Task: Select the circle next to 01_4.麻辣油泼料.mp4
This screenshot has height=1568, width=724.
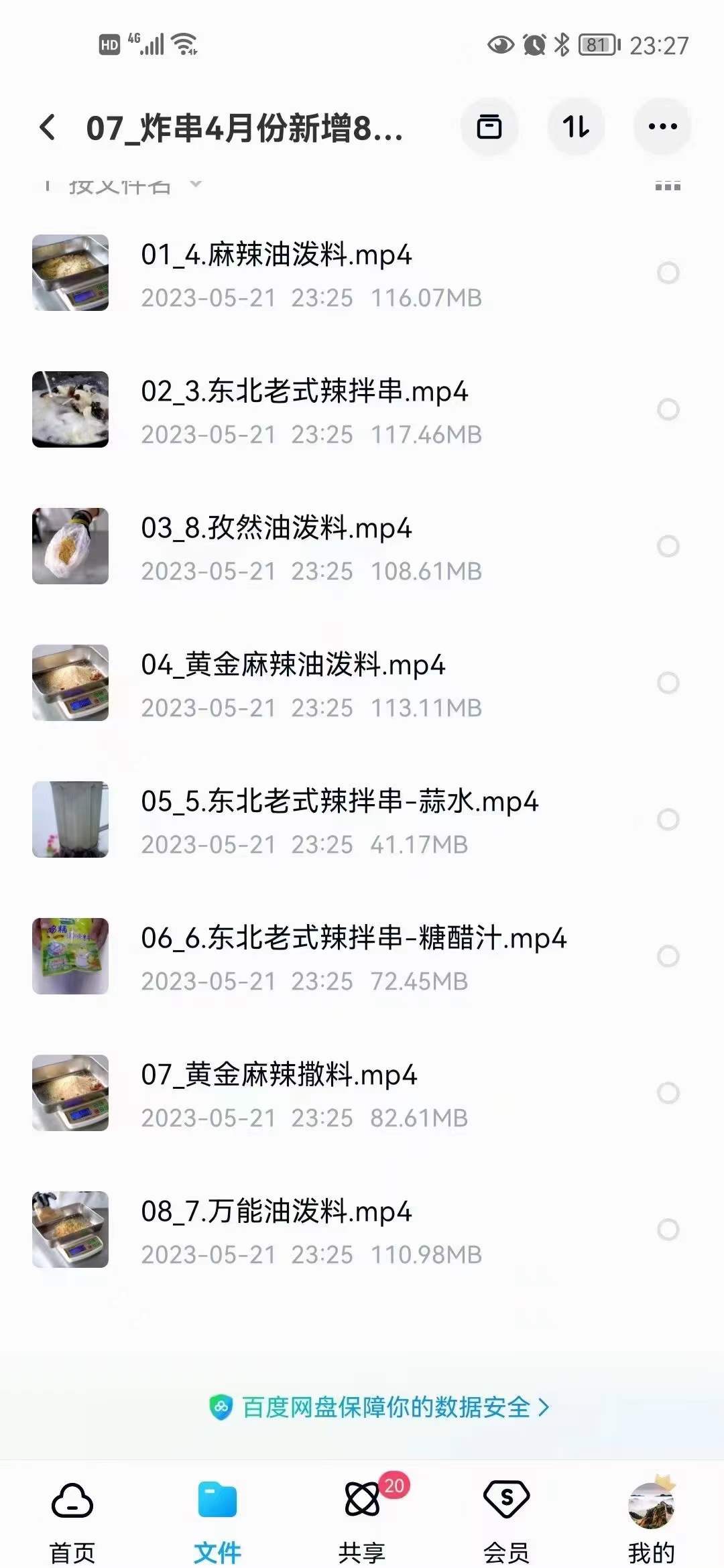Action: [668, 271]
